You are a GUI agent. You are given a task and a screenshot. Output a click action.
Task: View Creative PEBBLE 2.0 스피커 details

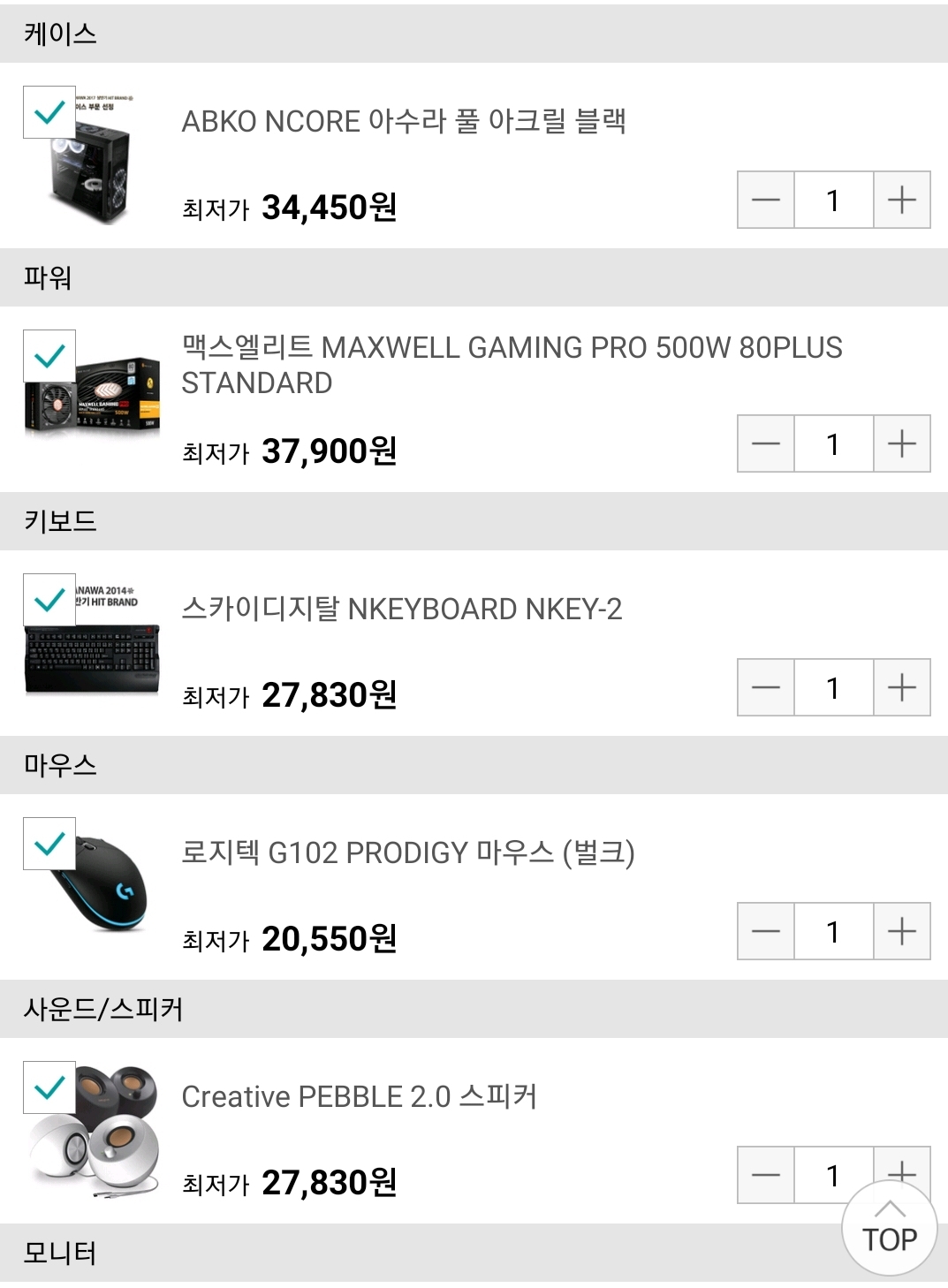click(360, 1096)
